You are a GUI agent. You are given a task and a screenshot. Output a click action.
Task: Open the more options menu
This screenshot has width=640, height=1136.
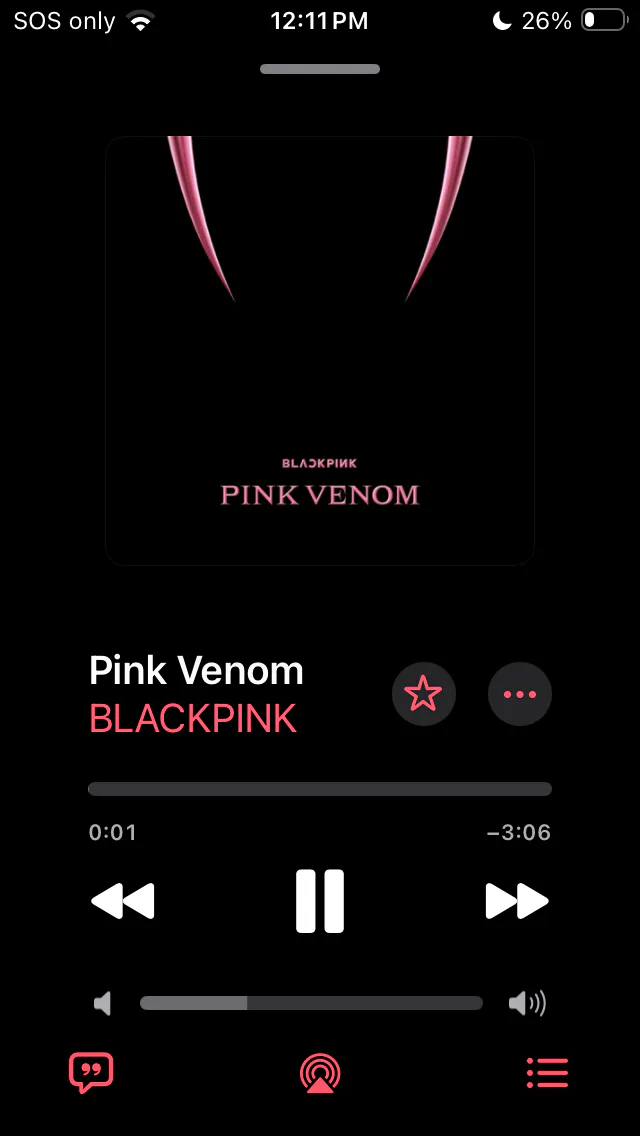click(519, 694)
